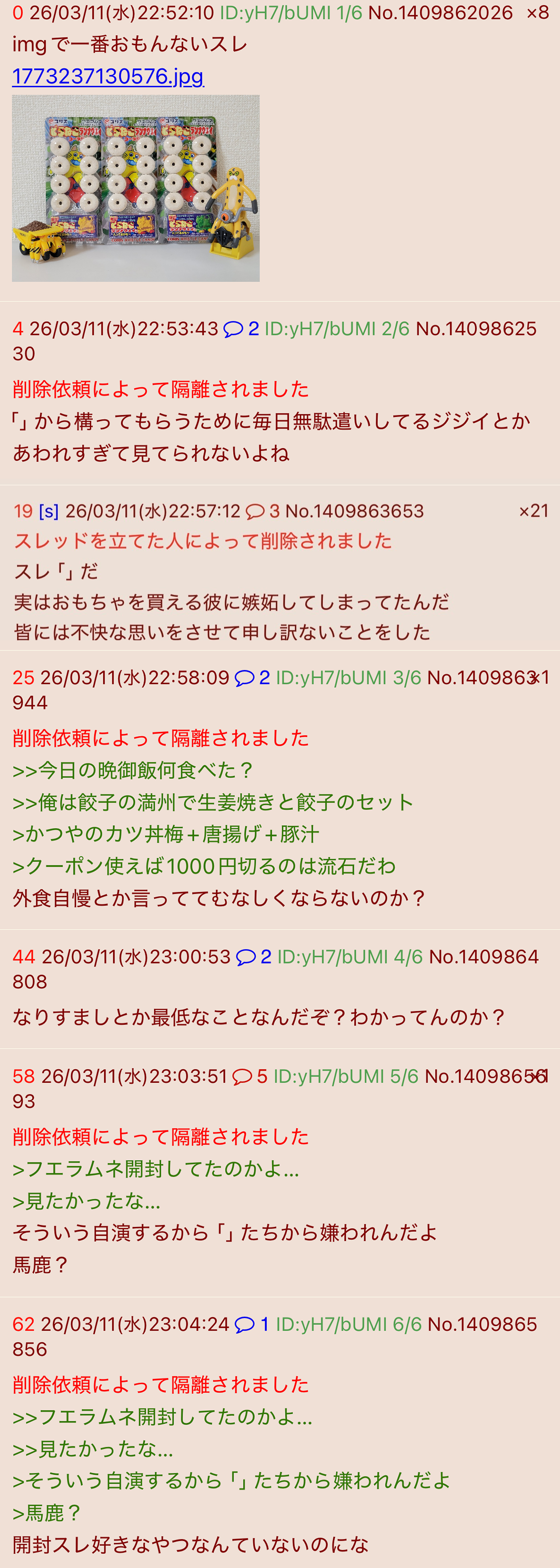560x1568 pixels.
Task: Show the 3 replies to post 19
Action: [263, 511]
